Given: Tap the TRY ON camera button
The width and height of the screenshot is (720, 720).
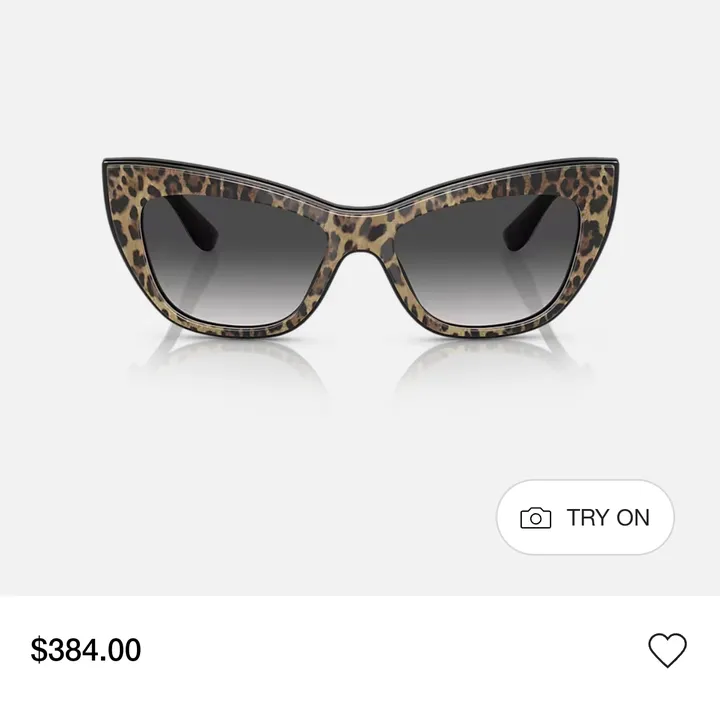Looking at the screenshot, I should click(585, 518).
